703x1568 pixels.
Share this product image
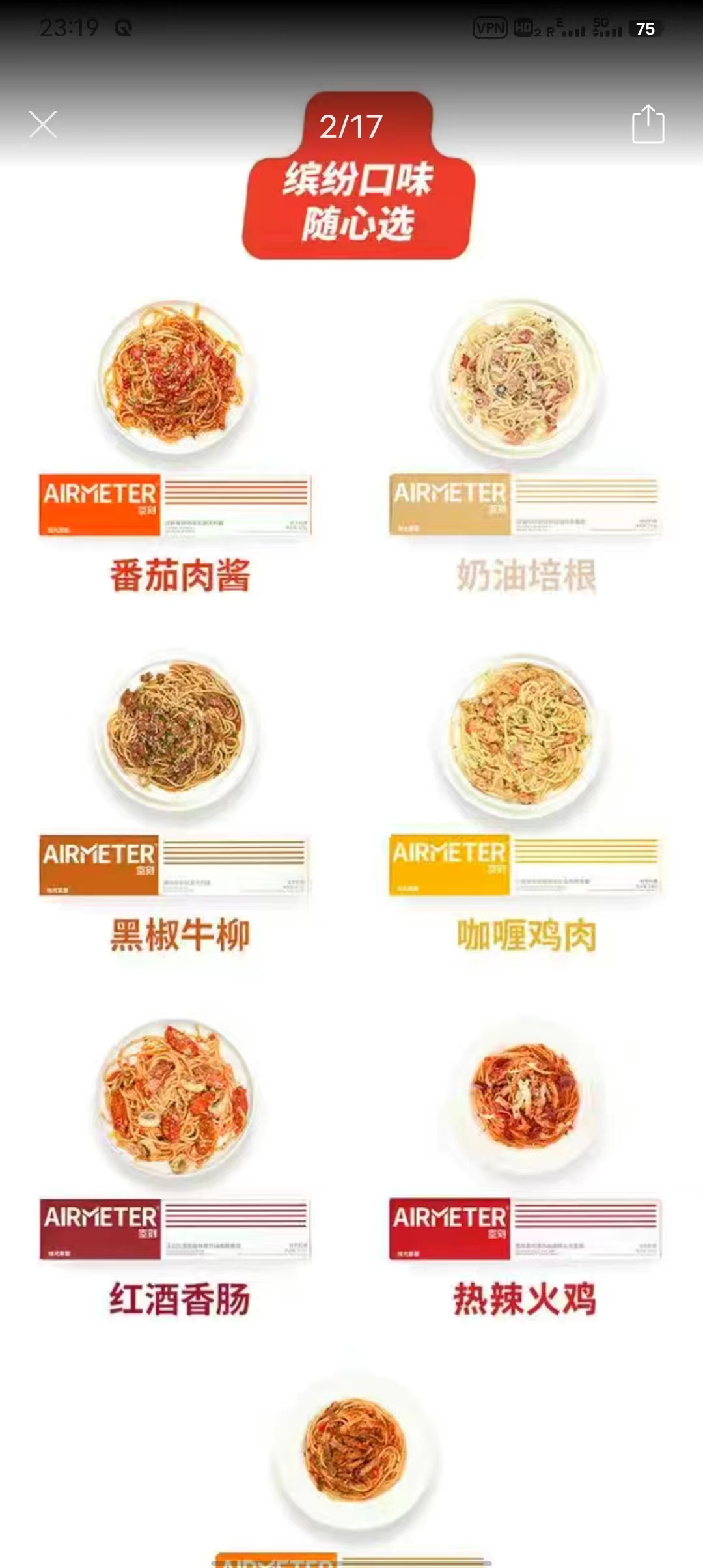click(648, 124)
